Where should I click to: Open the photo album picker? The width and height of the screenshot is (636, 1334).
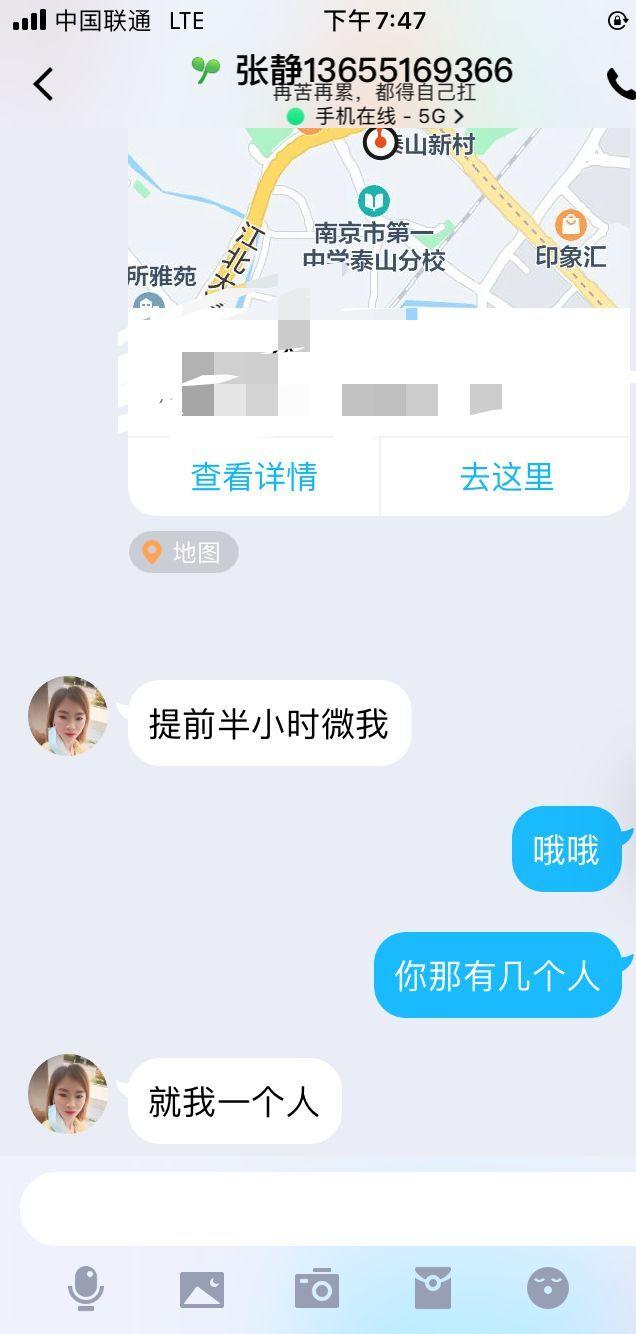coord(202,1289)
